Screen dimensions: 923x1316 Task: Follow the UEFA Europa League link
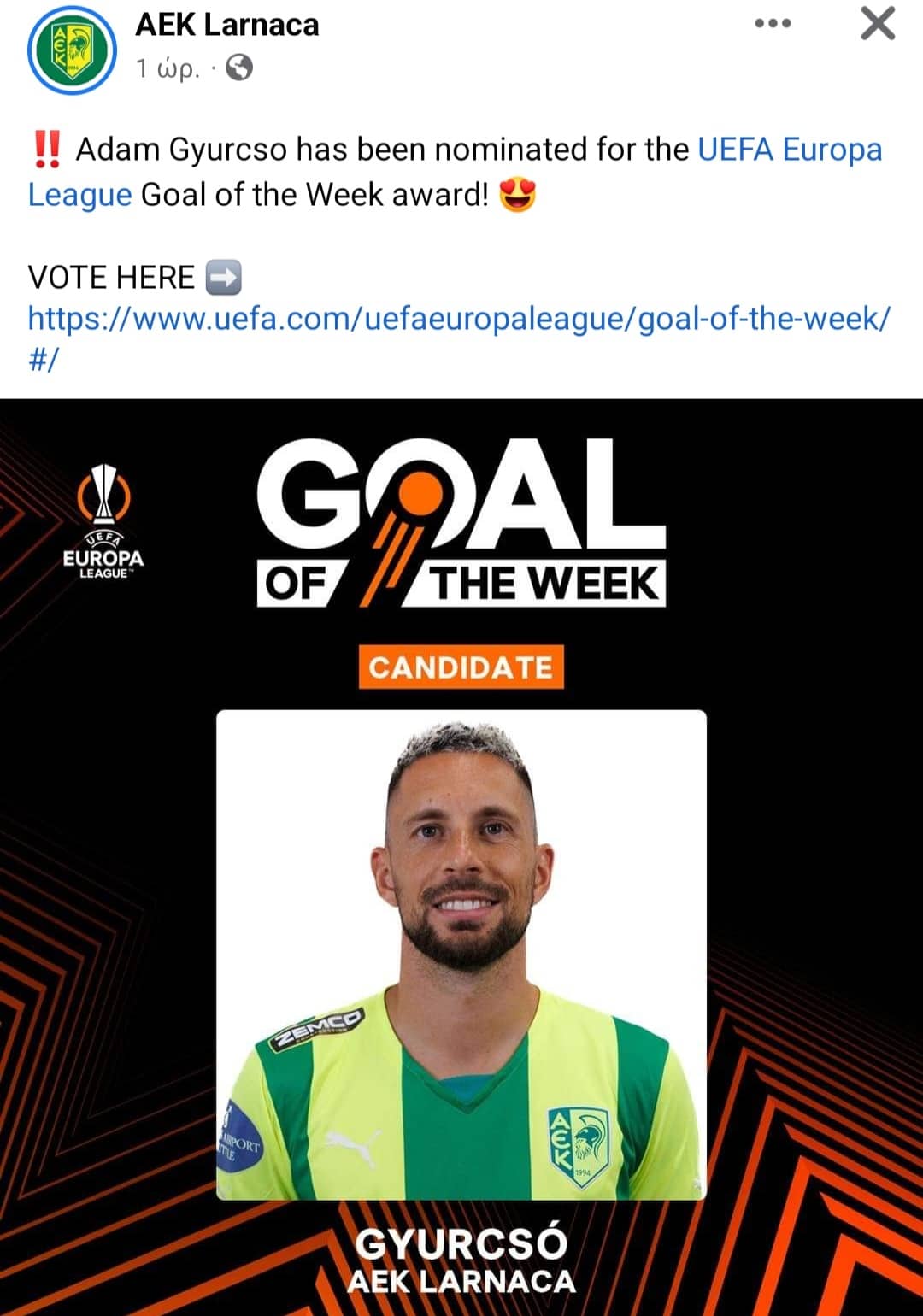(789, 150)
